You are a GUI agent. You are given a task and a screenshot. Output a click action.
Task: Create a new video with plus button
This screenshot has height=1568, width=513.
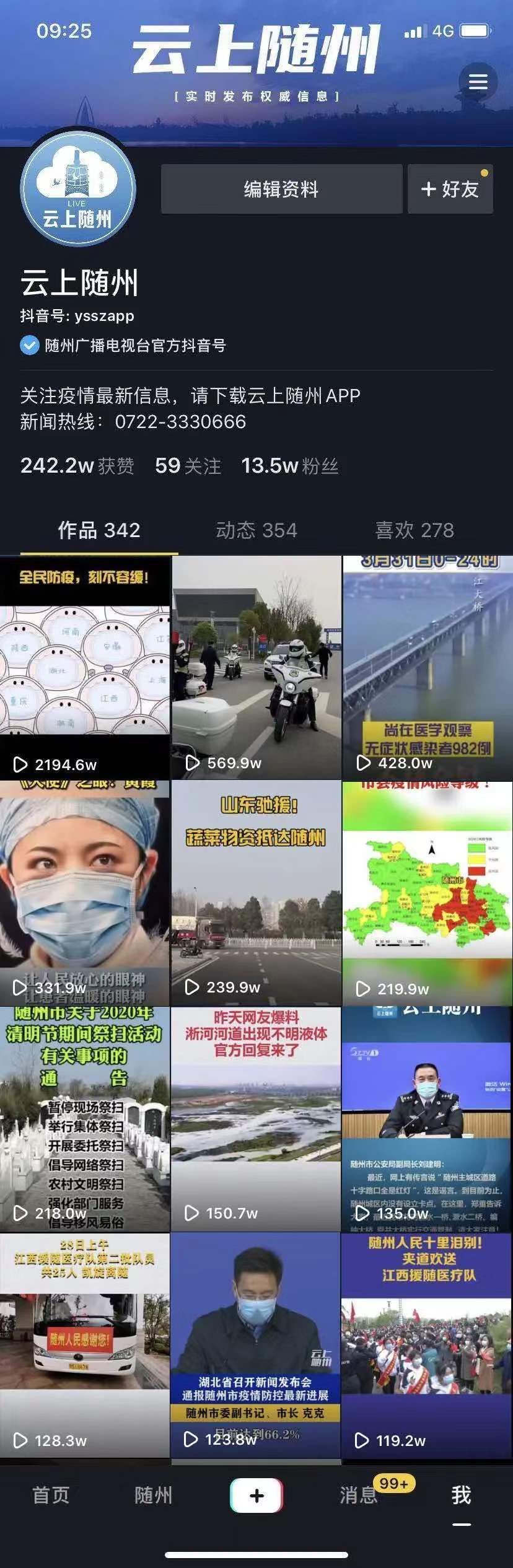click(256, 1496)
